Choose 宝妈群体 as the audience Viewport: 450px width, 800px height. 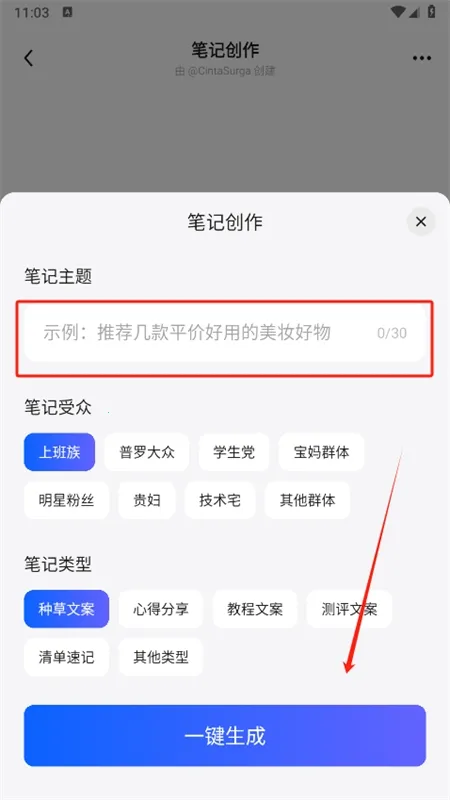tap(321, 452)
